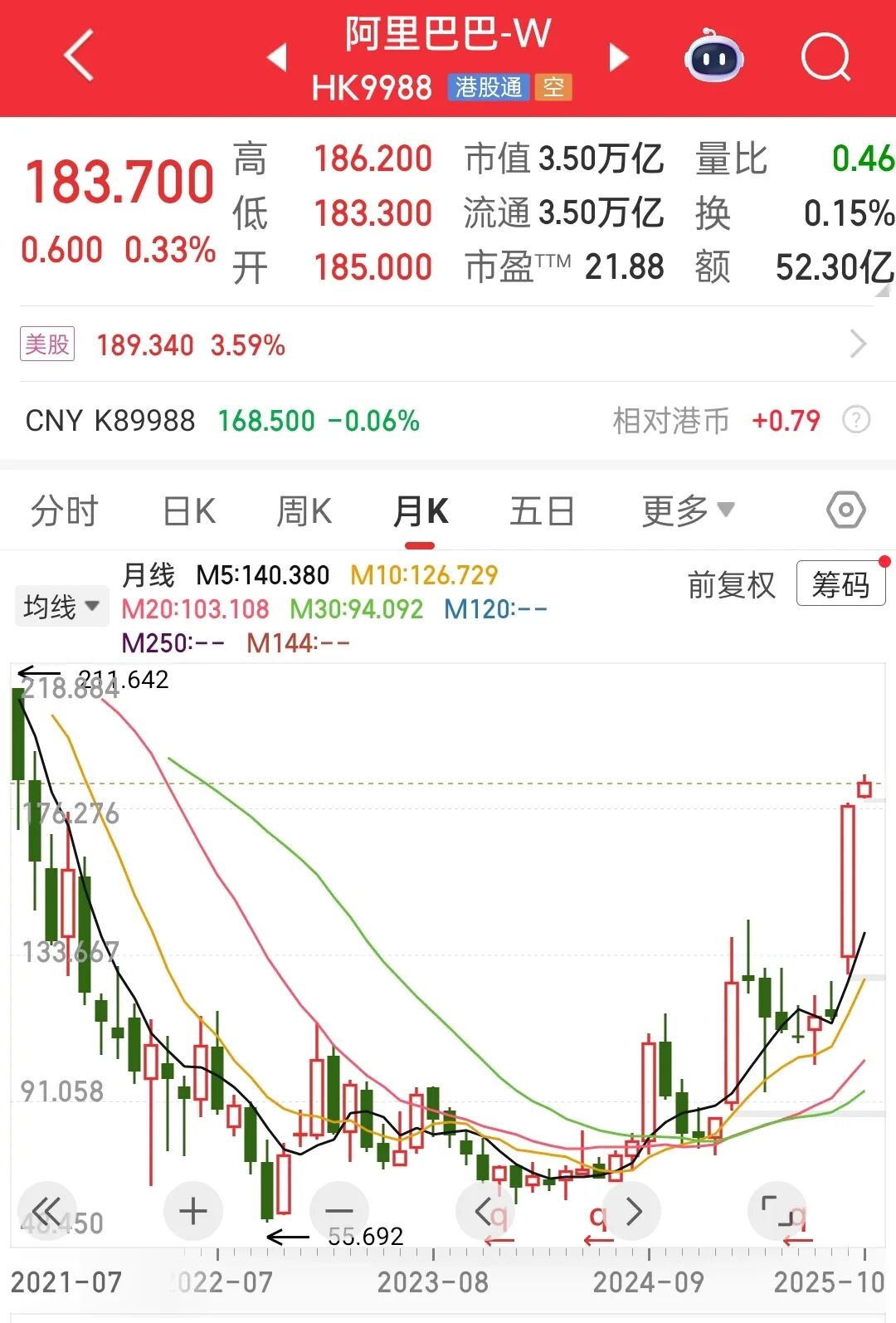
Task: Open stock search
Action: click(825, 56)
